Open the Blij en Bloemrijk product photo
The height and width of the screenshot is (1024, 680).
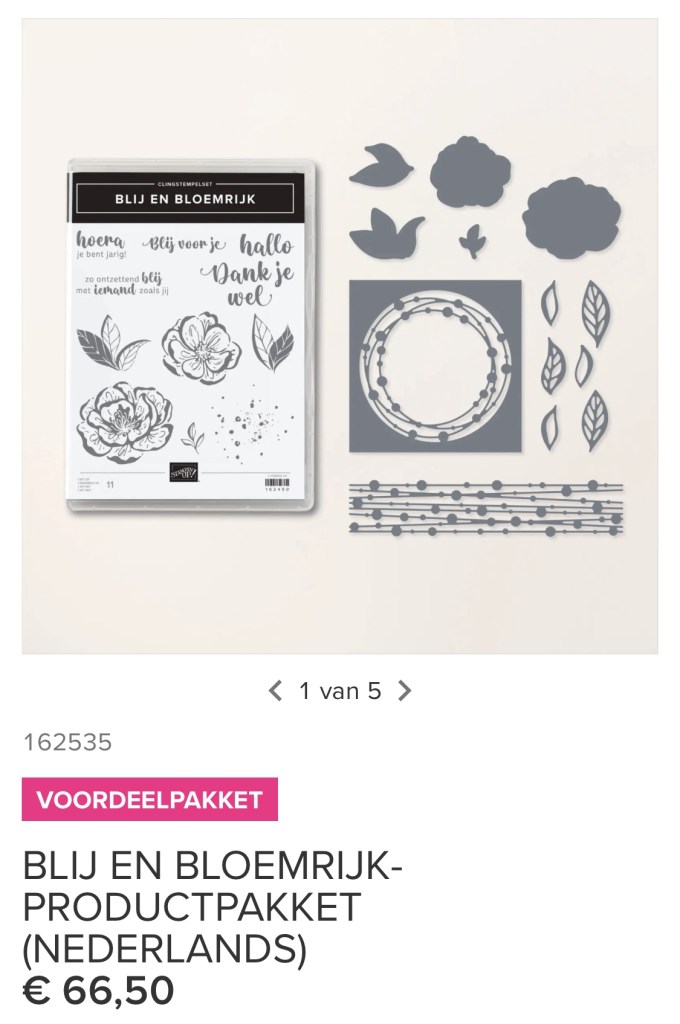click(340, 336)
